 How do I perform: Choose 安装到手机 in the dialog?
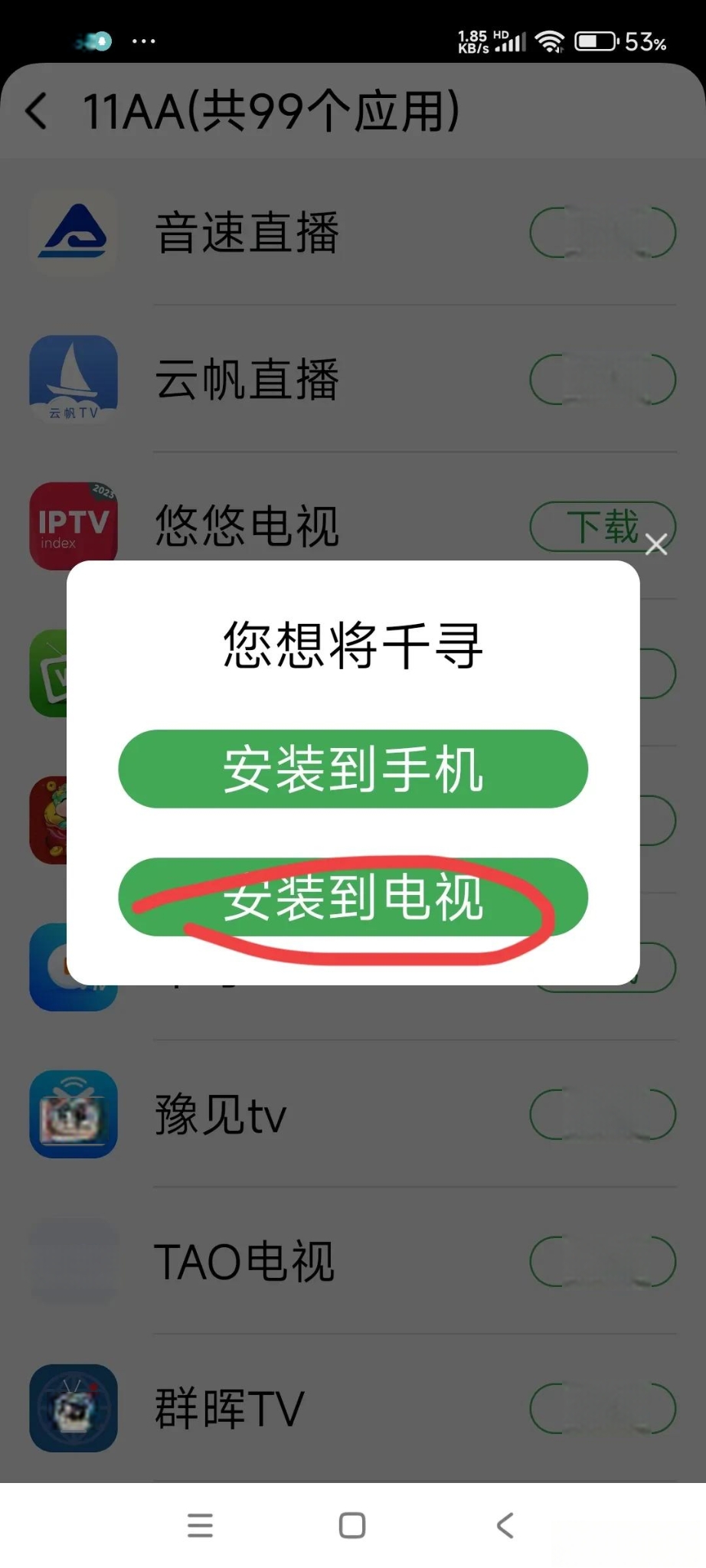pos(353,769)
